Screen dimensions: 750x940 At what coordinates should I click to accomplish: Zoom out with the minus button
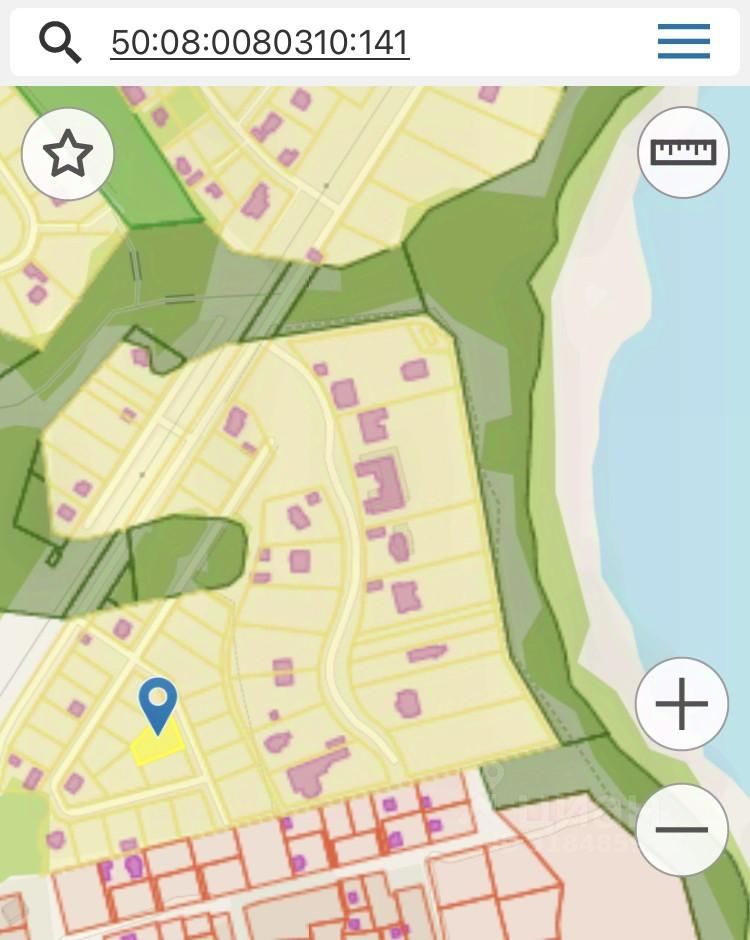(x=682, y=830)
